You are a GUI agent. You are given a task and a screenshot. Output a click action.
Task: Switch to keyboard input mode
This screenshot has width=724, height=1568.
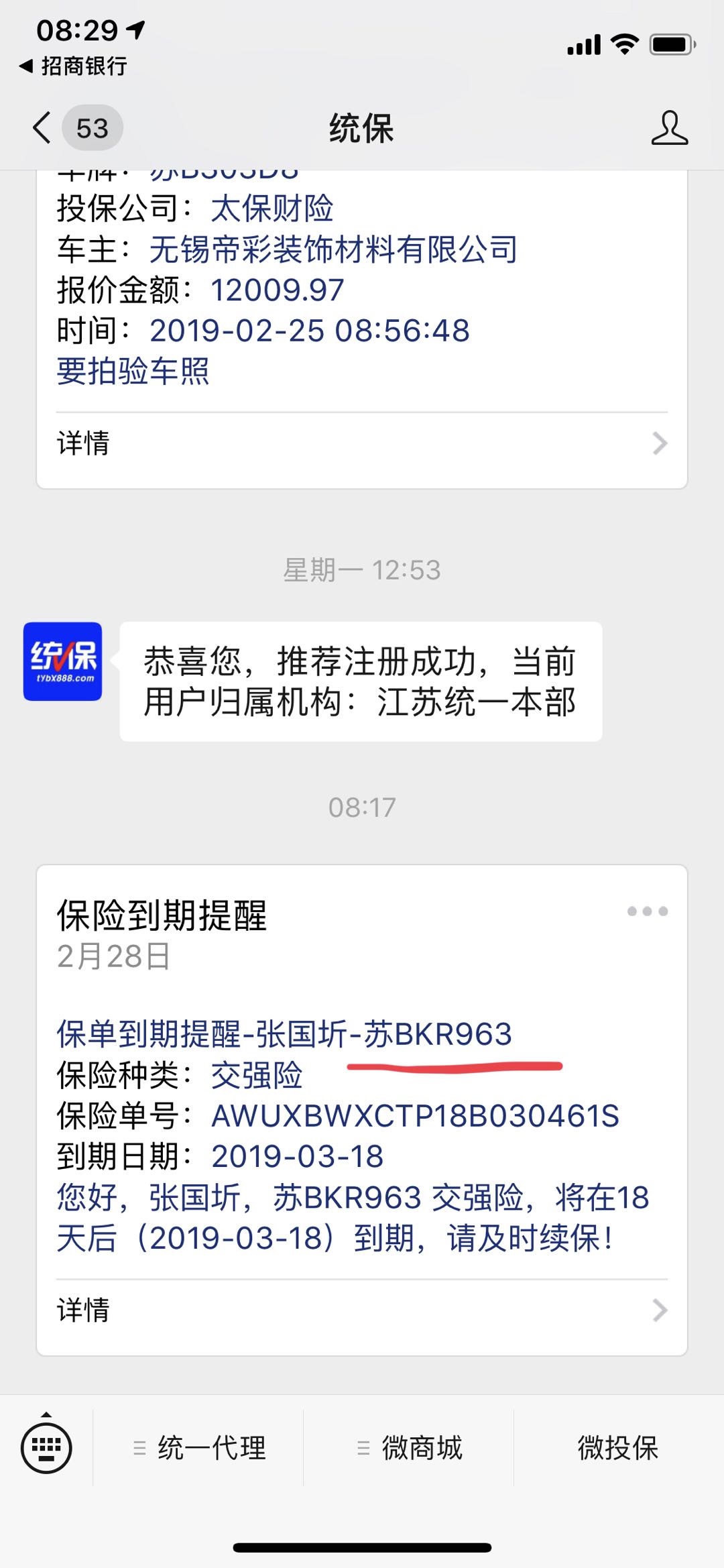point(46,1447)
